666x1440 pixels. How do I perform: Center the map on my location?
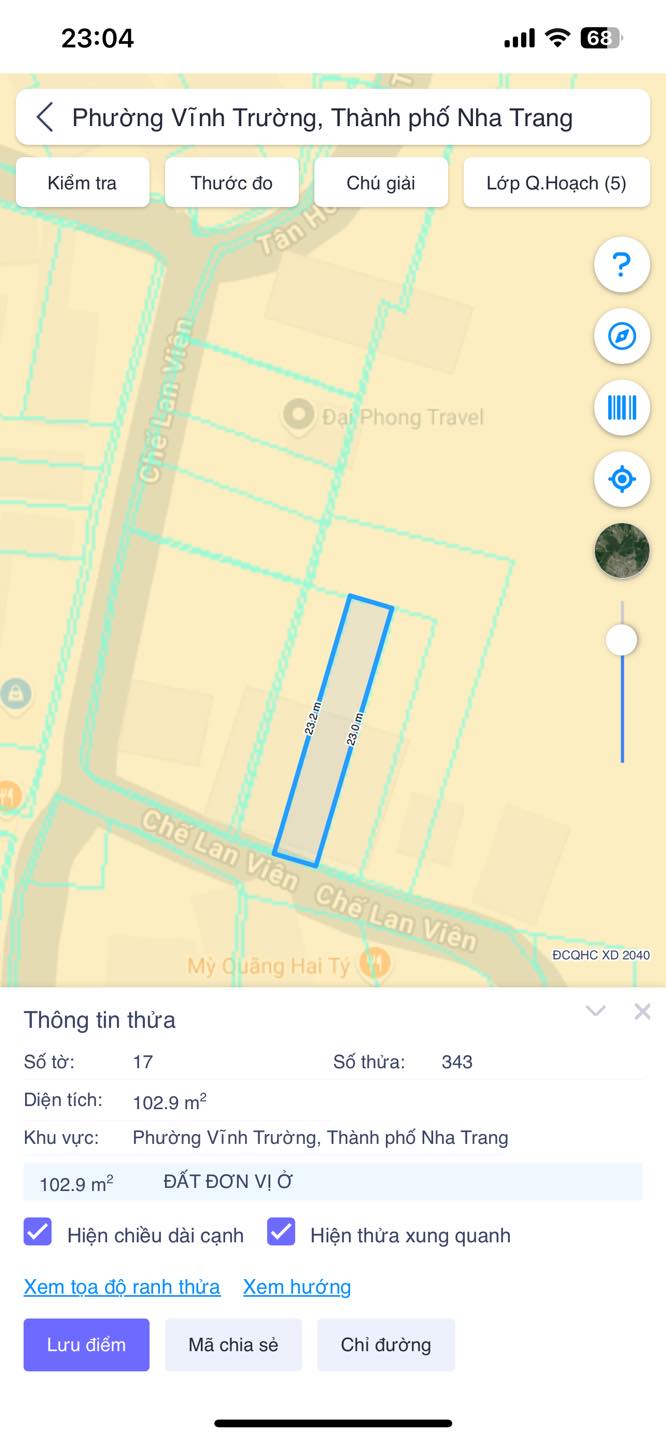tap(622, 479)
